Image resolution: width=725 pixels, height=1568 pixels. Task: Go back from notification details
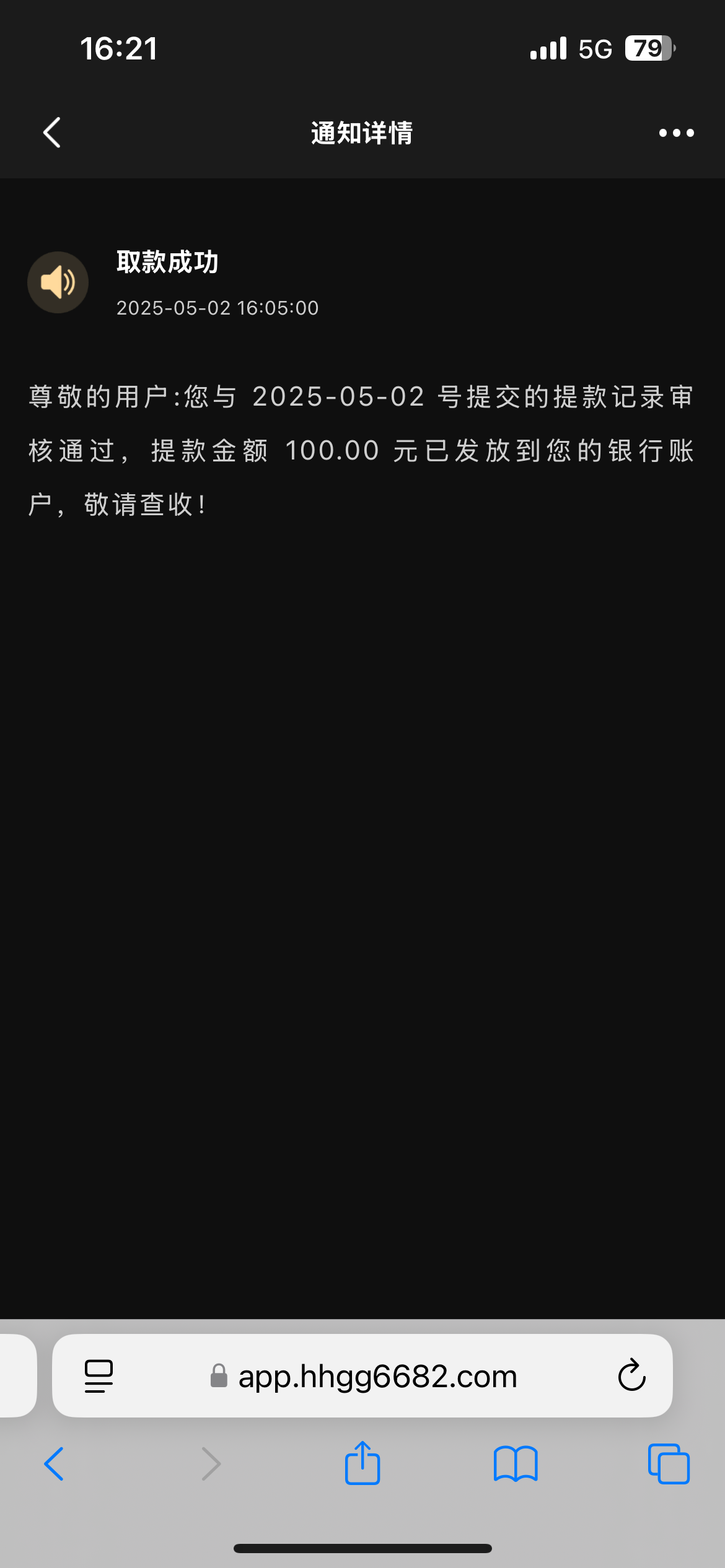point(52,133)
